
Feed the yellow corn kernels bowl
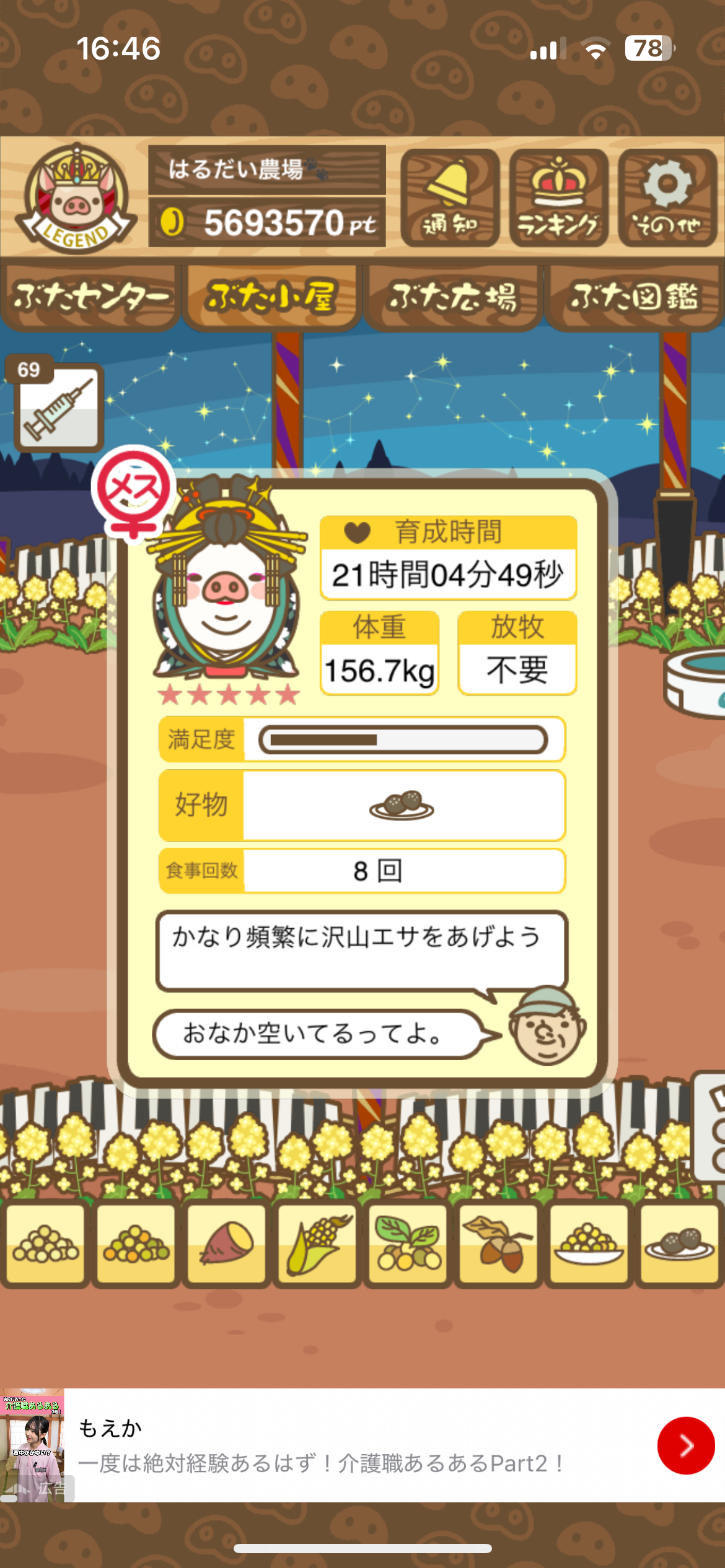pos(589,1243)
